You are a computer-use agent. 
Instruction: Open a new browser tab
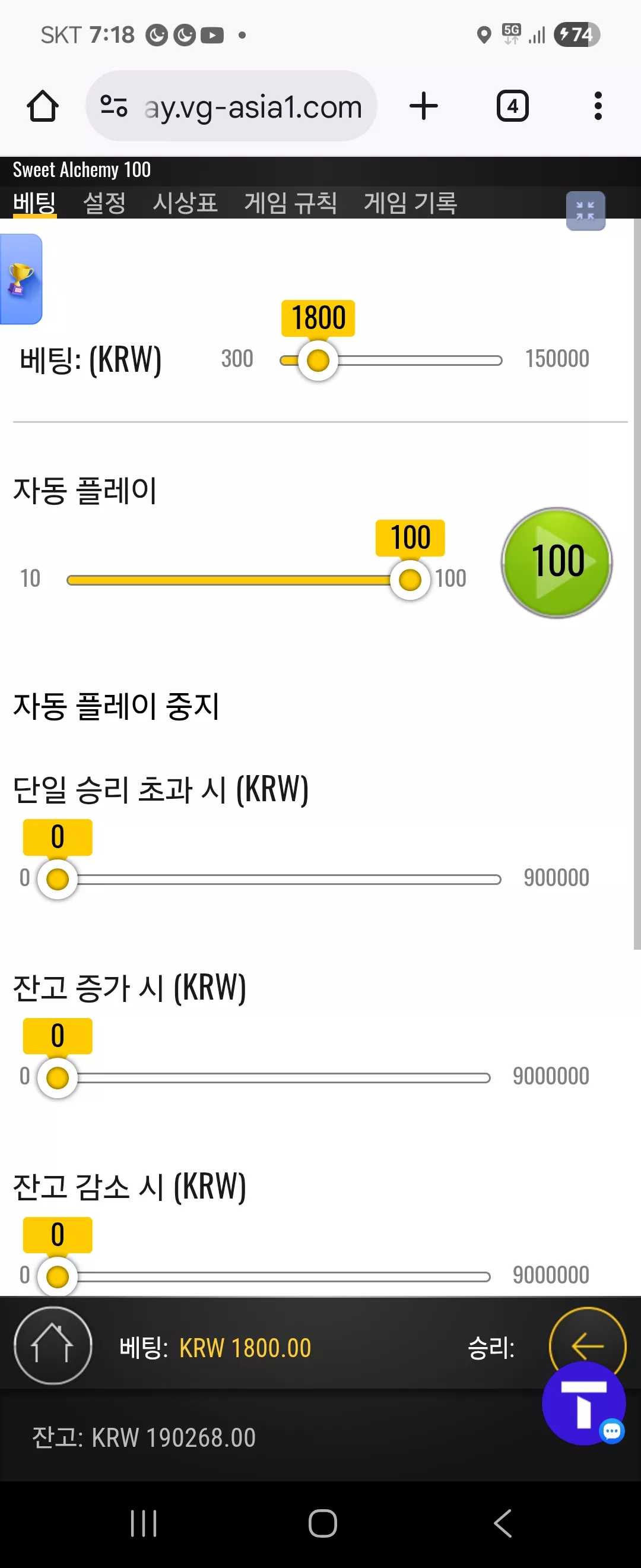point(424,106)
